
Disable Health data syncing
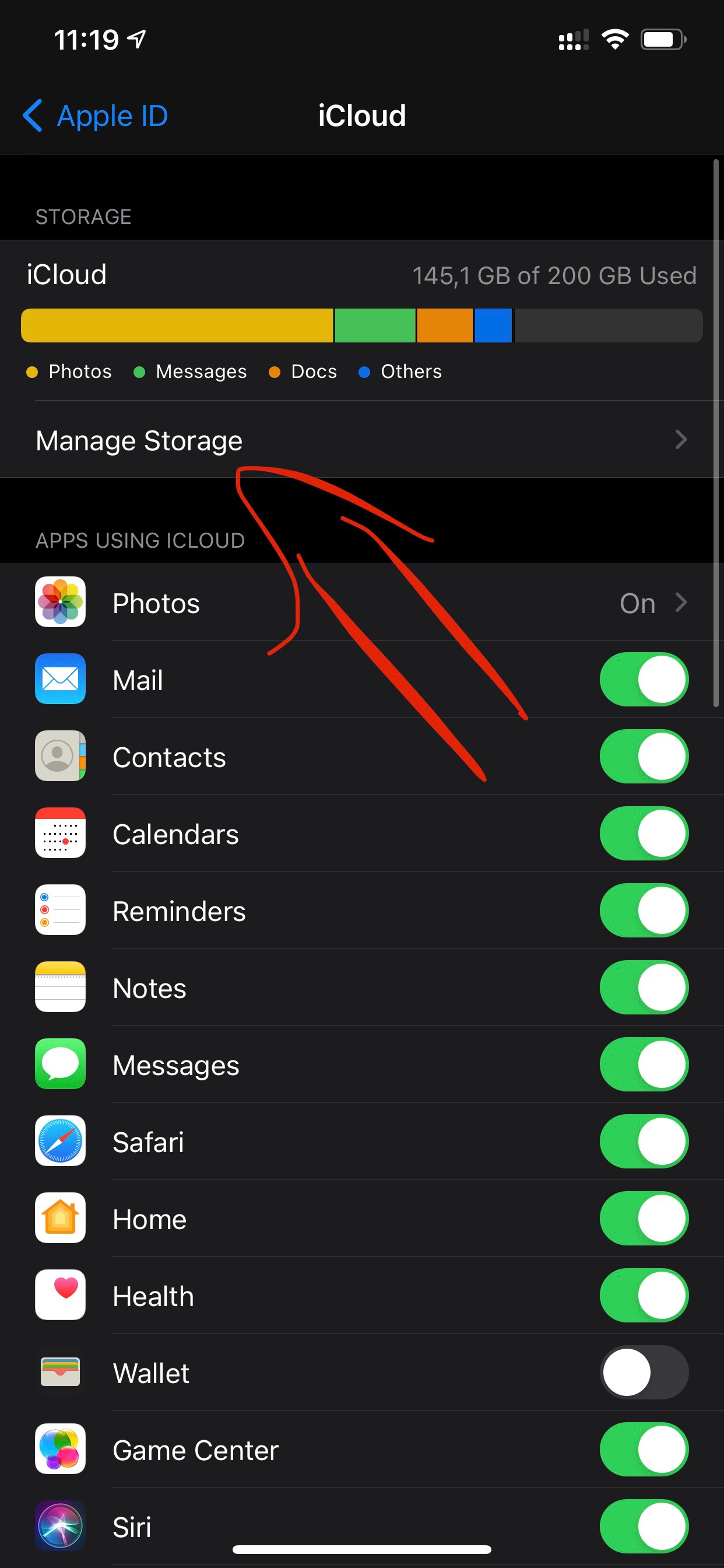click(643, 1296)
